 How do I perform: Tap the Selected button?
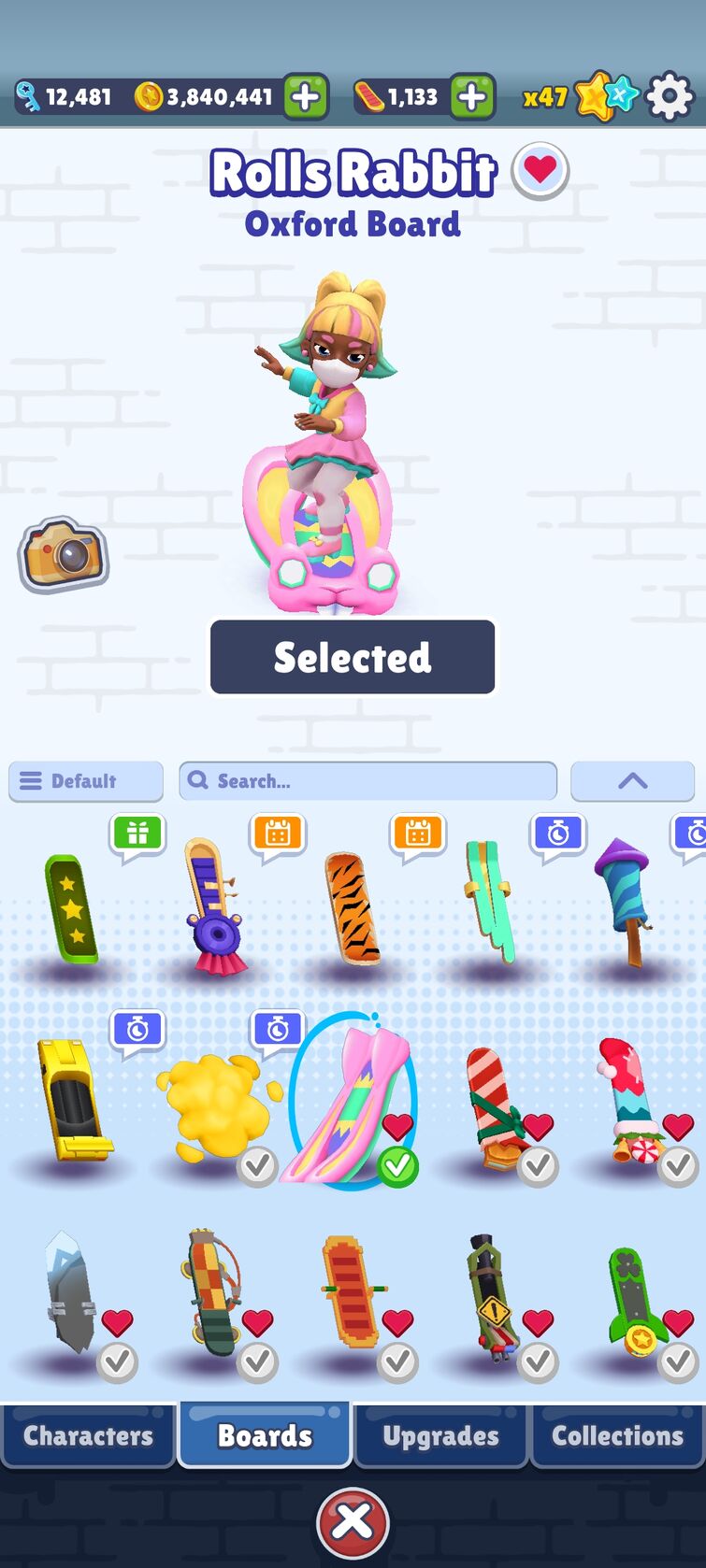click(x=353, y=657)
